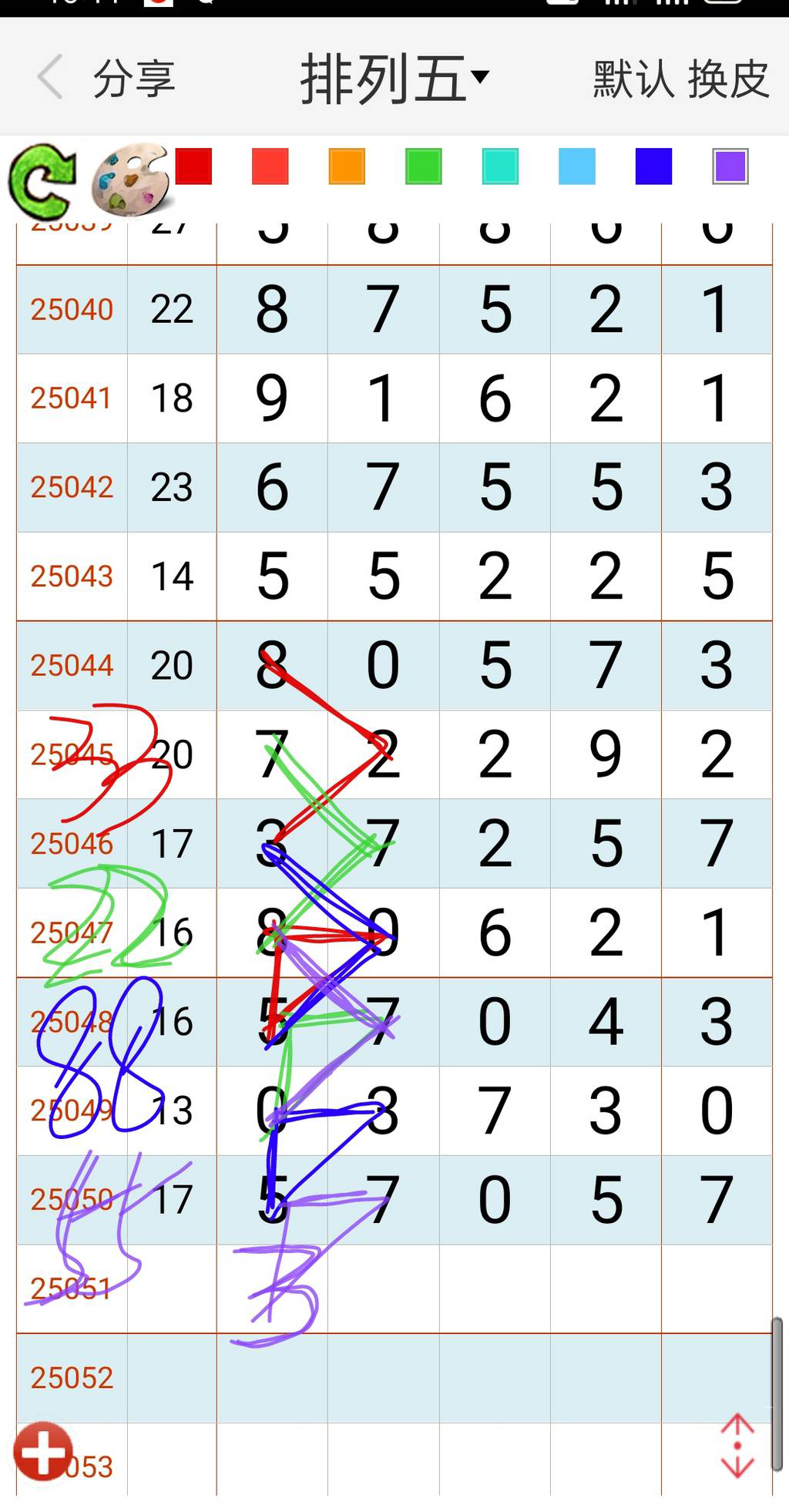The image size is (789, 1512).
Task: Select the dark blue drawing color swatch
Action: pos(653,166)
